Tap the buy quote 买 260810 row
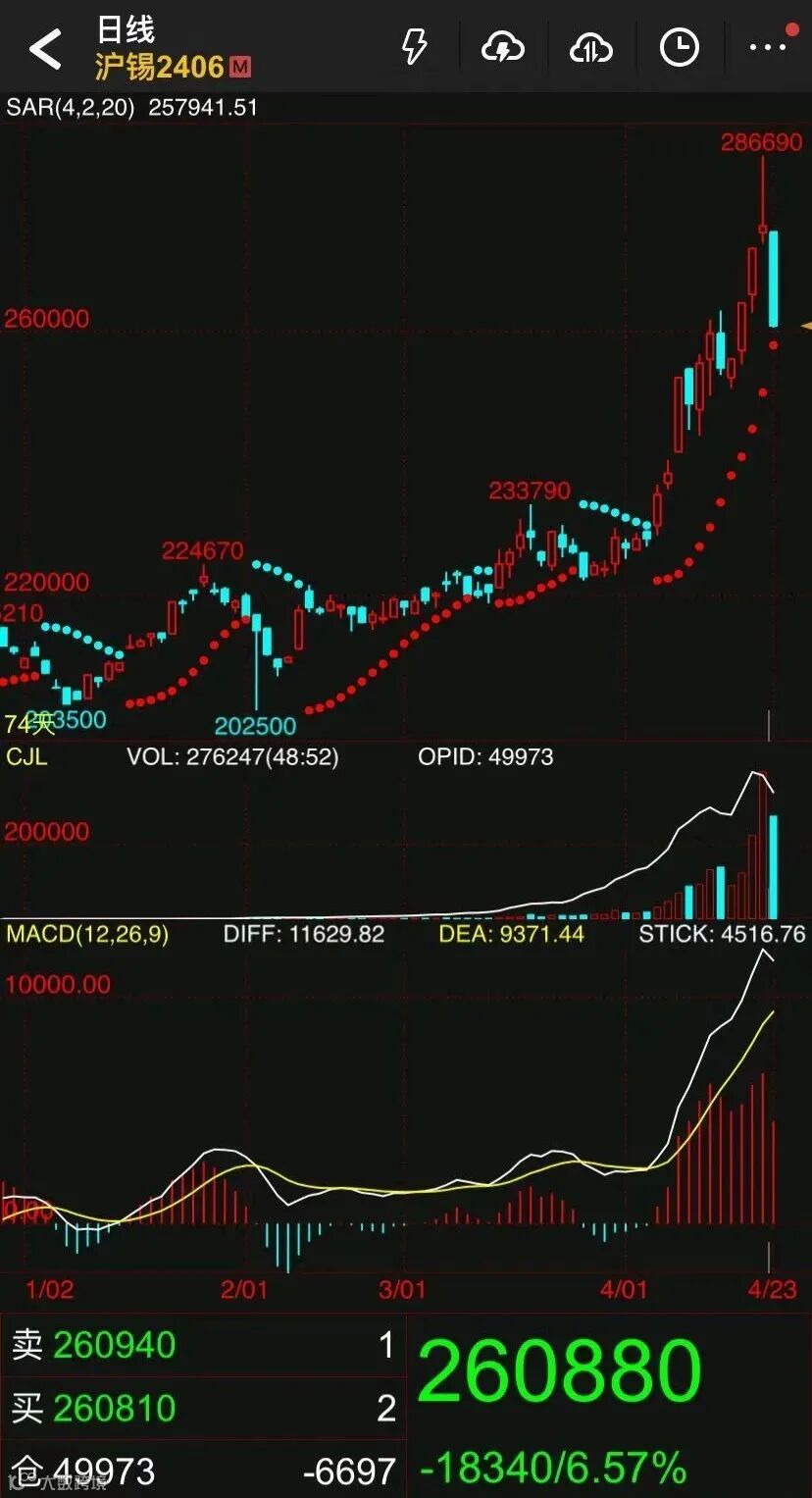This screenshot has width=812, height=1498. tap(203, 1408)
